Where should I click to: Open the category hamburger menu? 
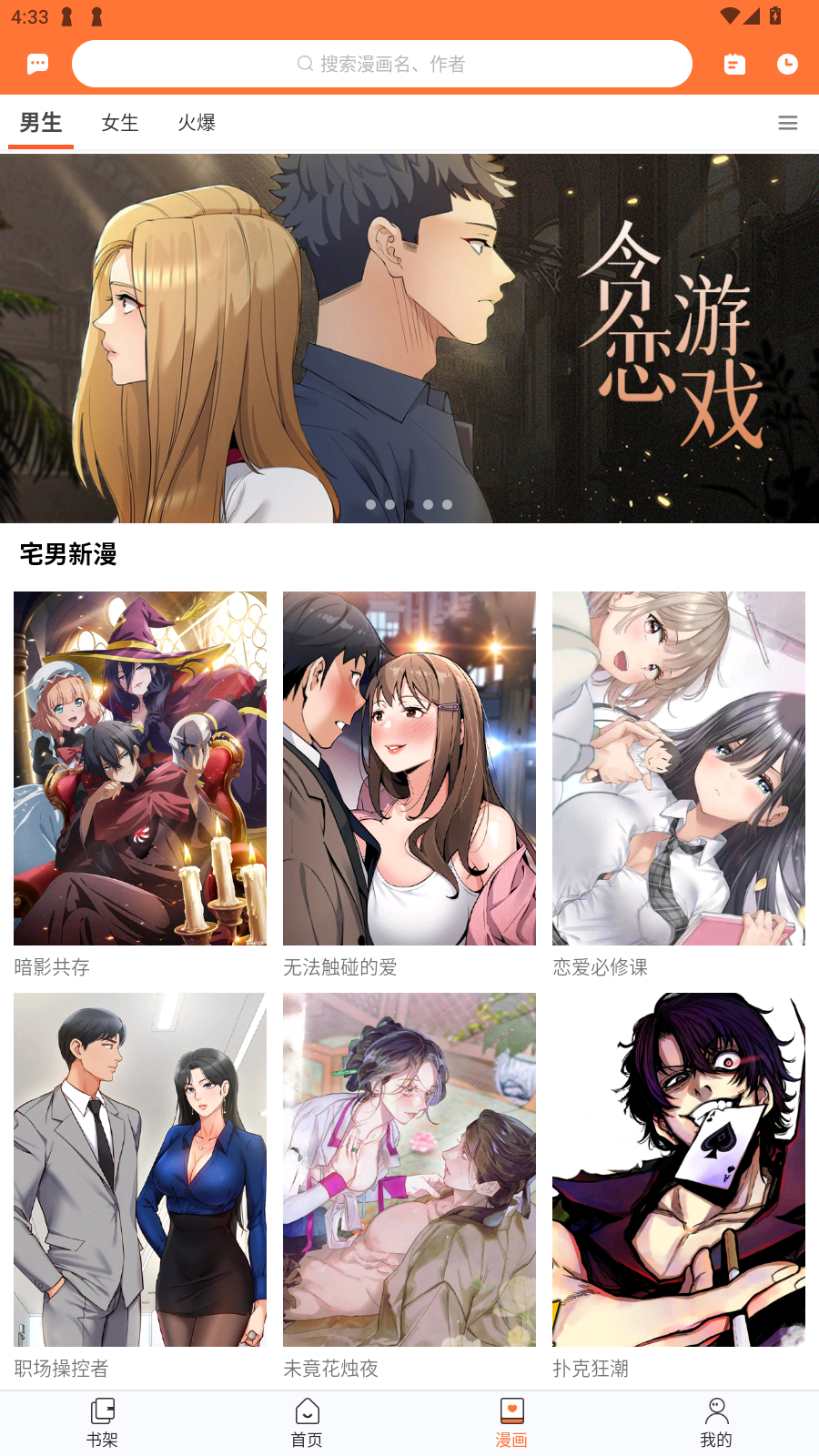tap(788, 123)
